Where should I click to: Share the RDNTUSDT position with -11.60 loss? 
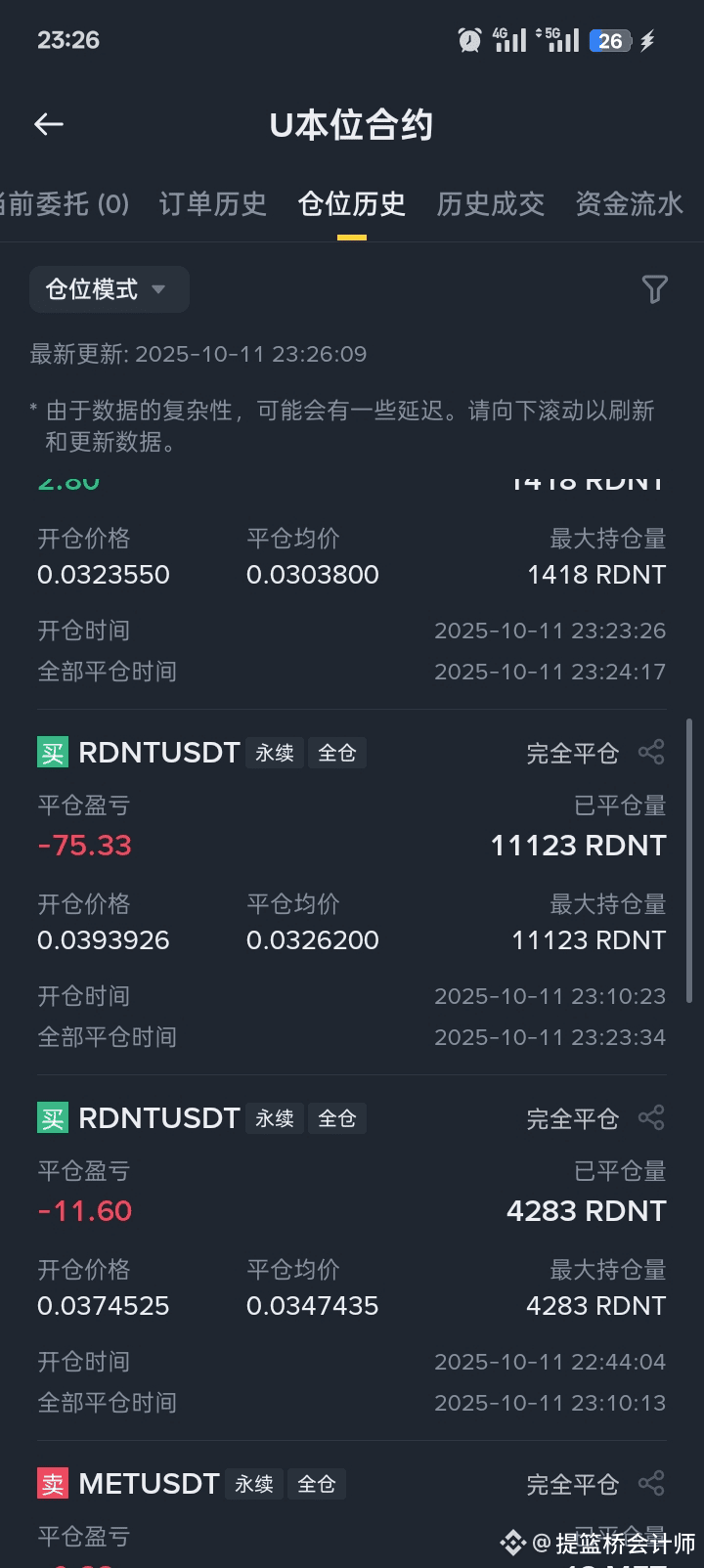click(651, 1118)
